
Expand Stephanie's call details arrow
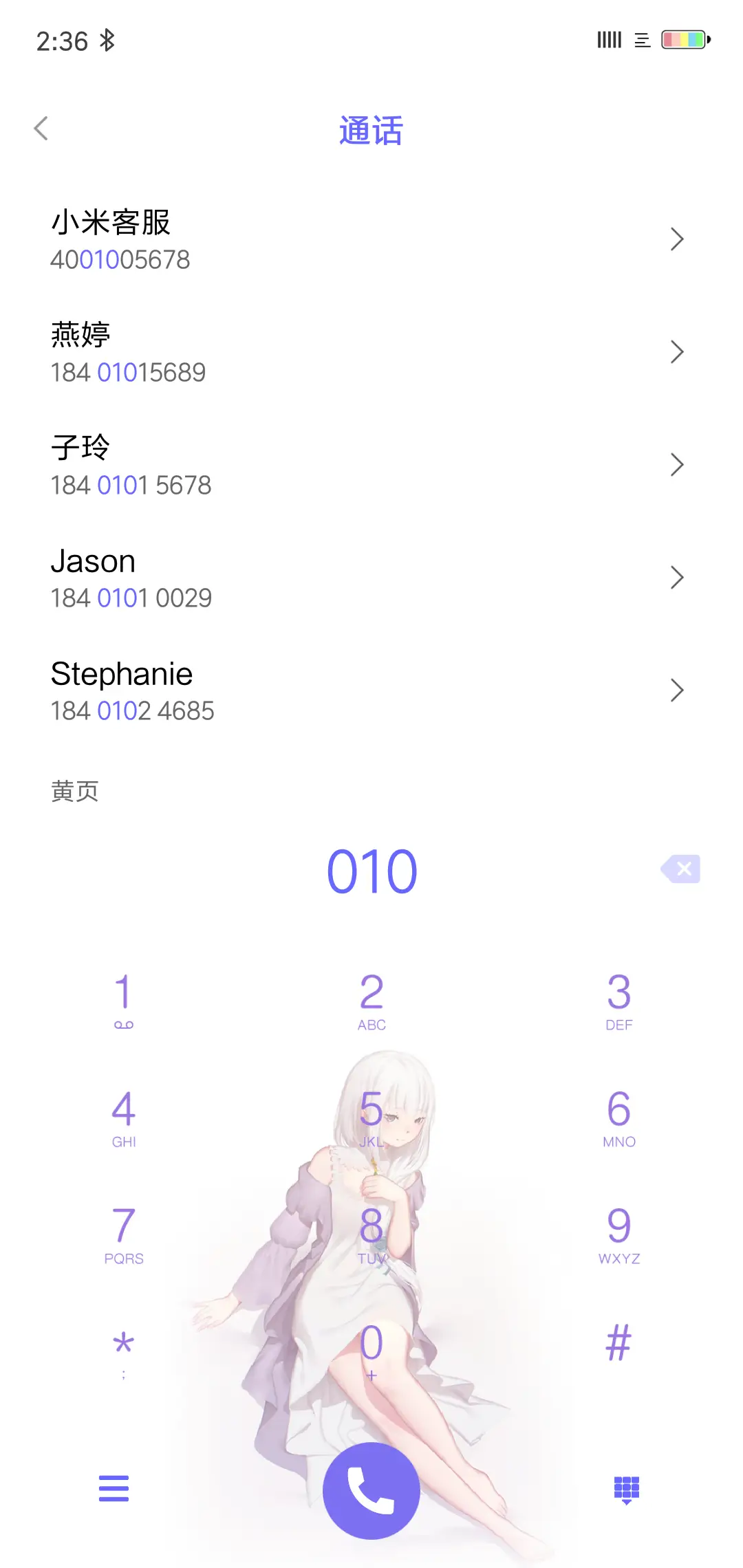click(x=677, y=690)
